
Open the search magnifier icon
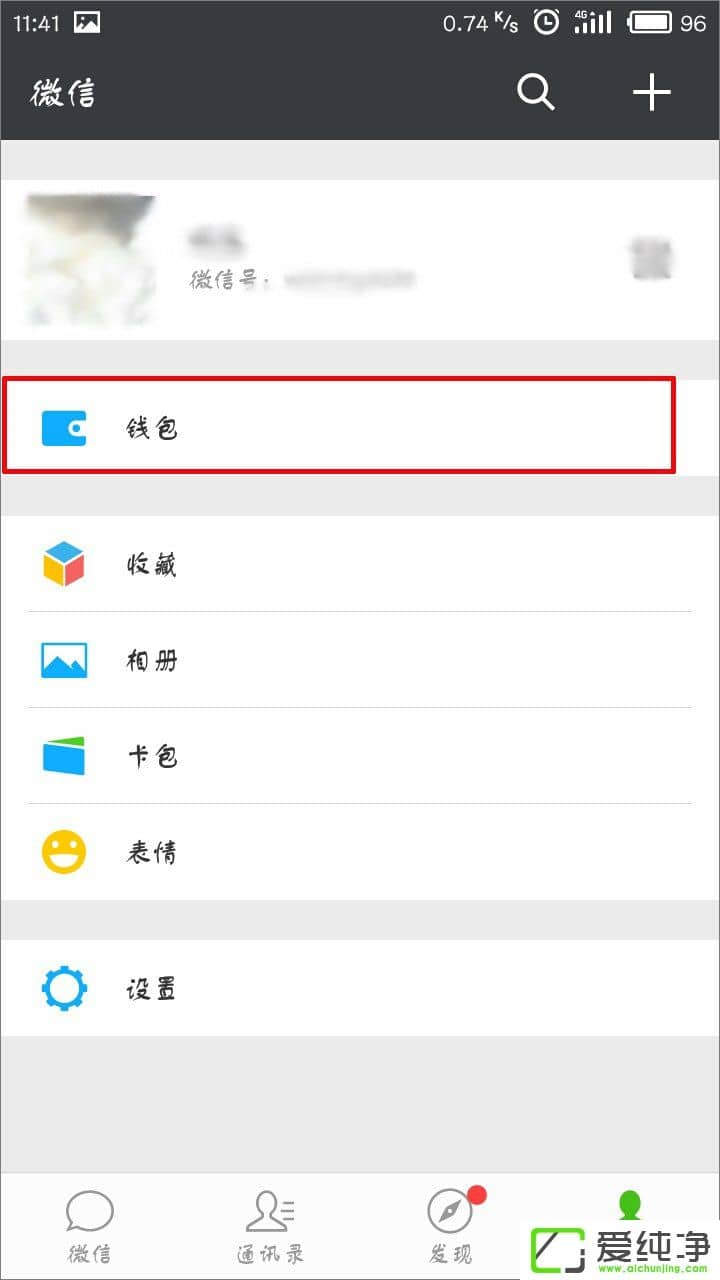coord(536,93)
